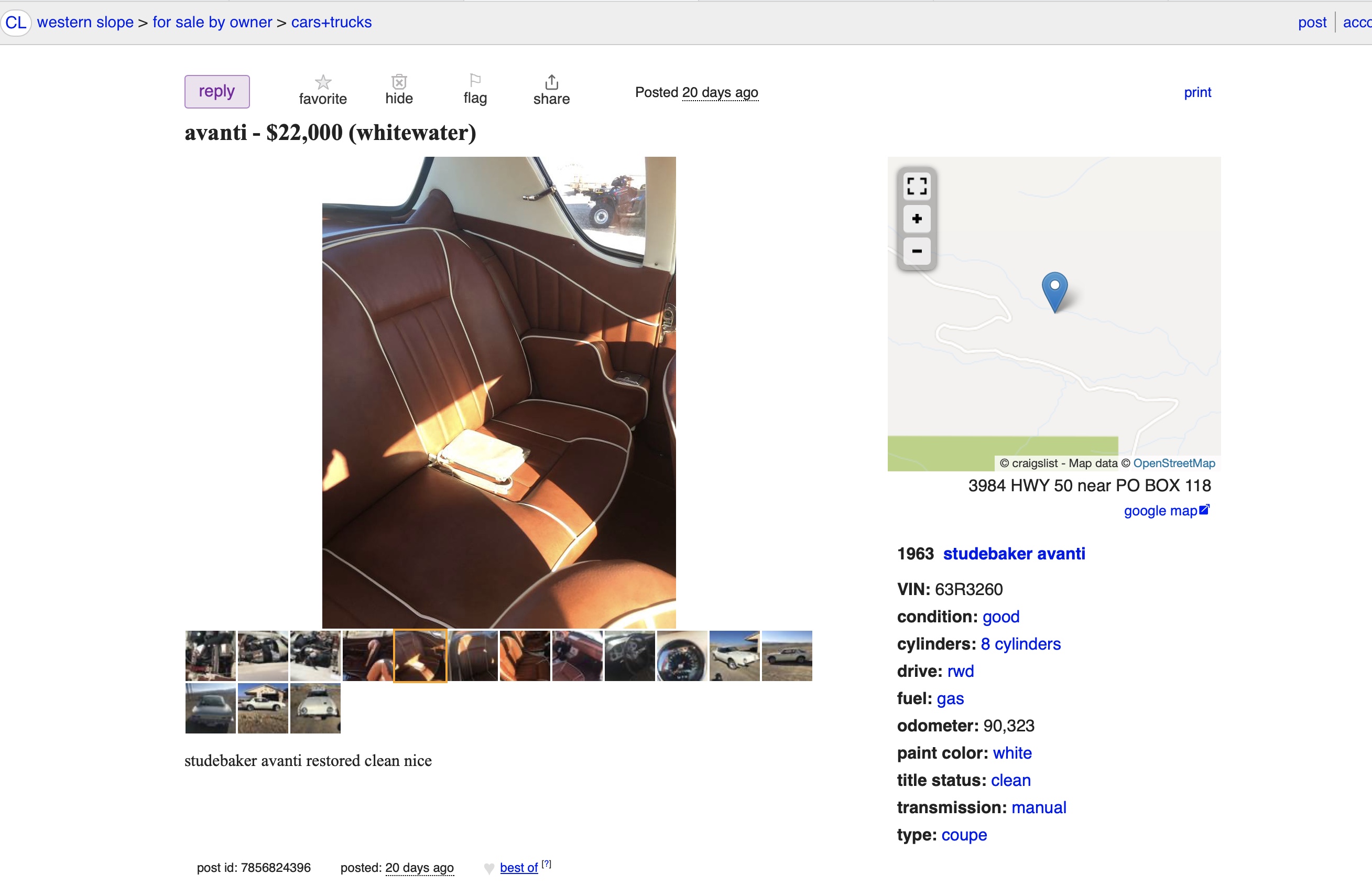This screenshot has height=885, width=1372.
Task: Share the avanti posting
Action: pyautogui.click(x=551, y=90)
